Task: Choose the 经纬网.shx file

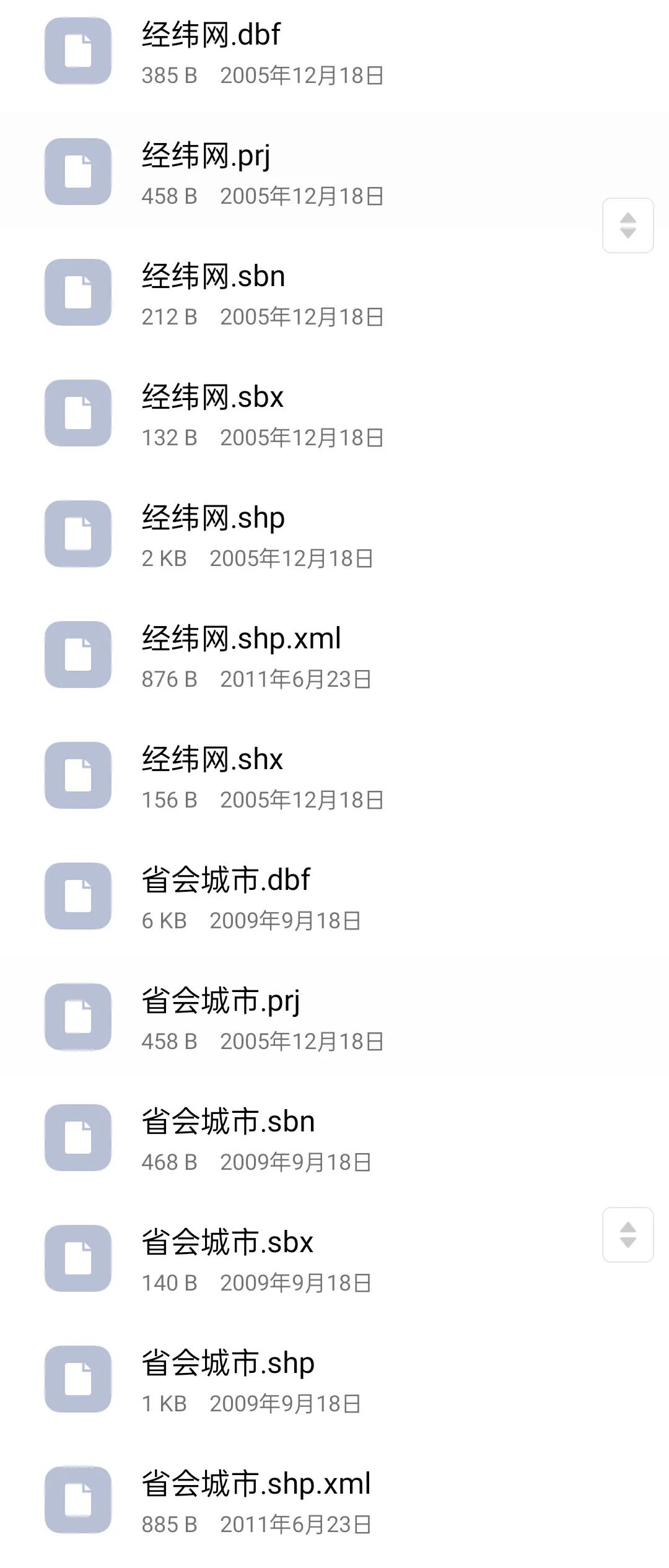Action: [x=334, y=775]
